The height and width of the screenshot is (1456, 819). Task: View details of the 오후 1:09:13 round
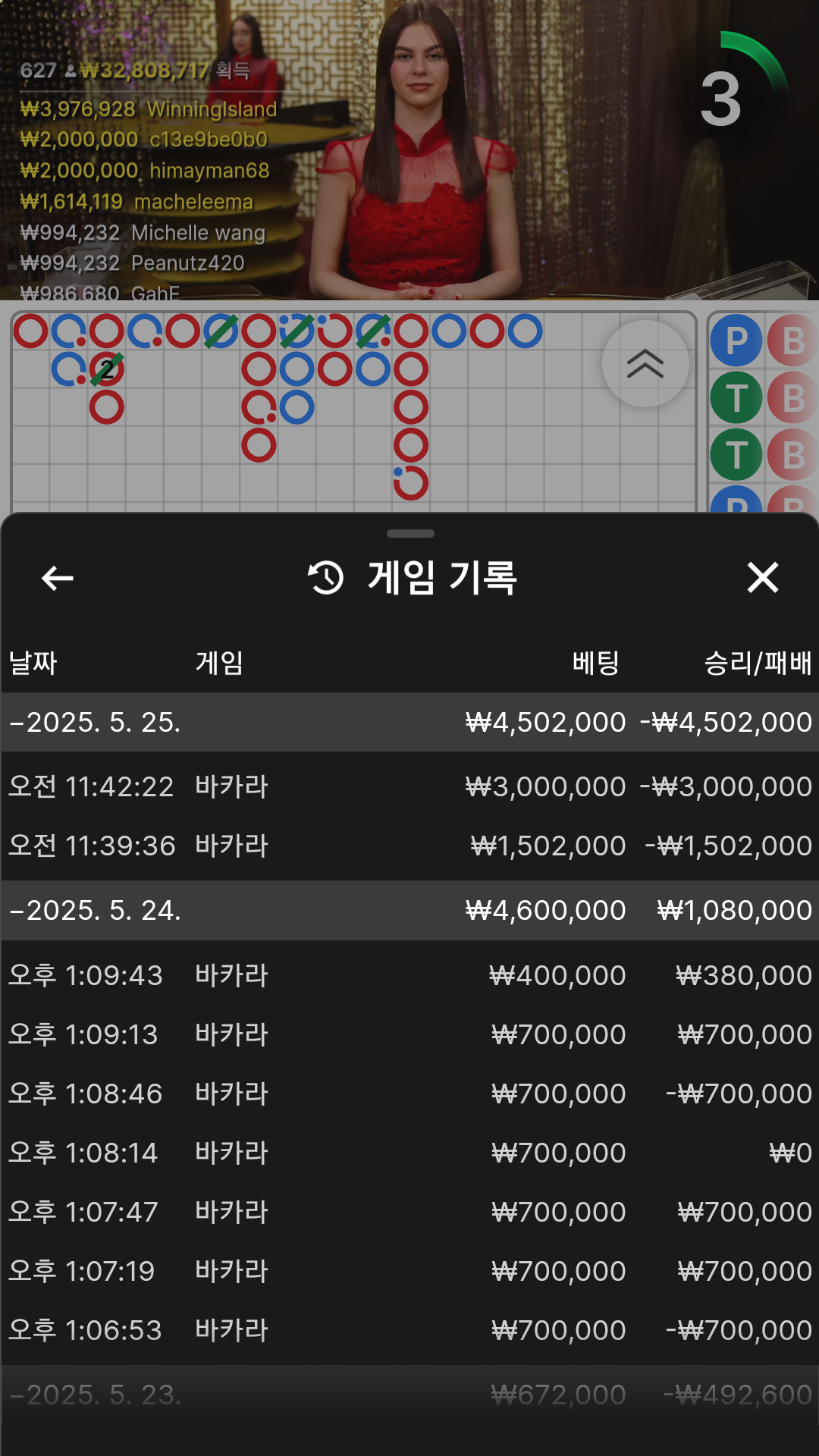tap(409, 1034)
